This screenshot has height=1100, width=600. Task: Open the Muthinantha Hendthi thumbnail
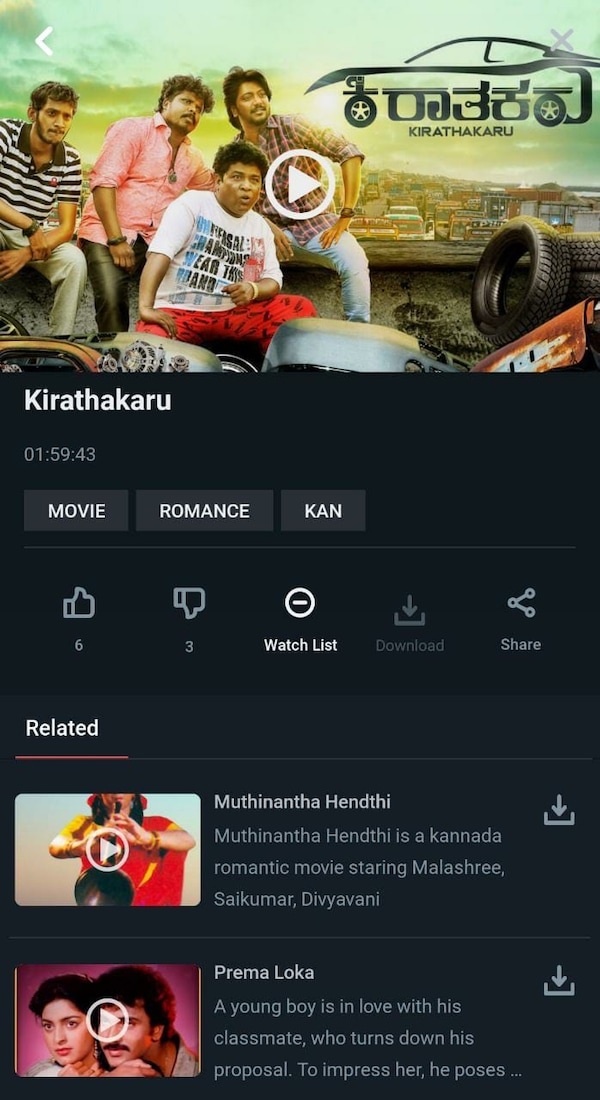[108, 849]
